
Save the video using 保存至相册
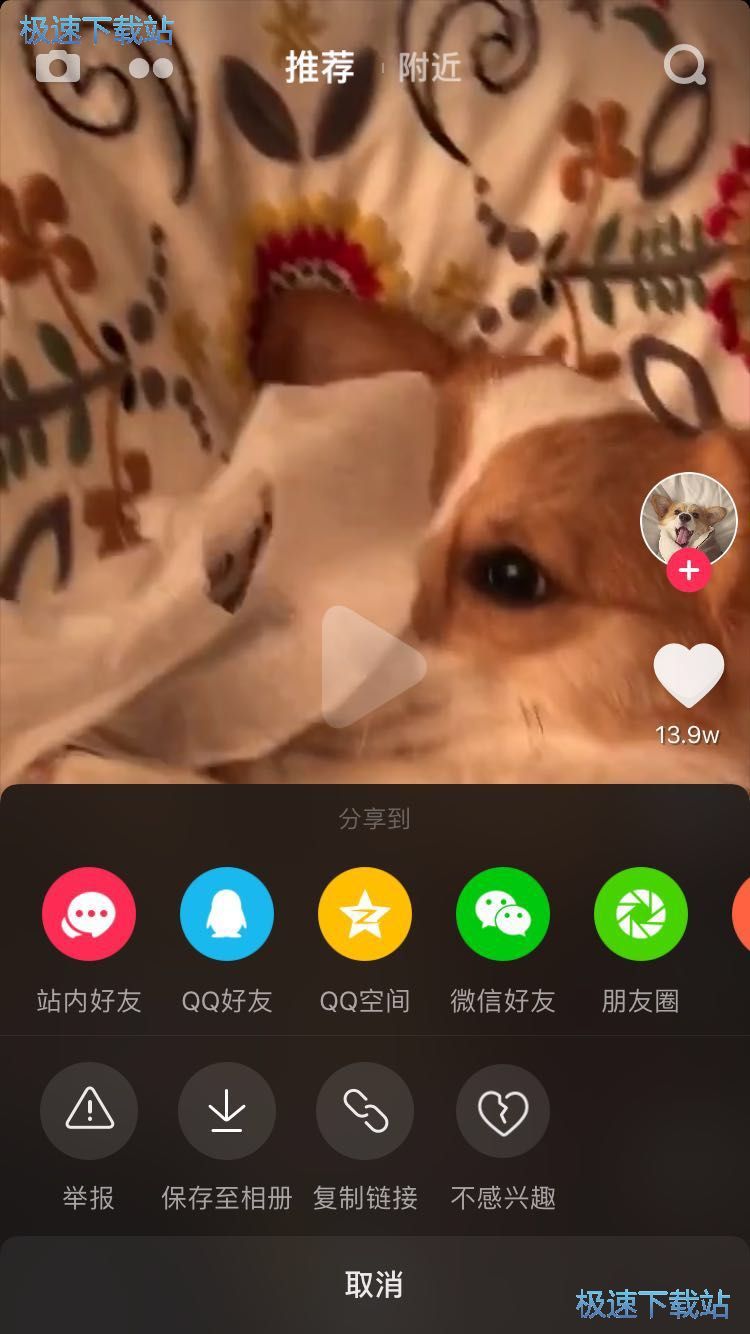tap(227, 1110)
